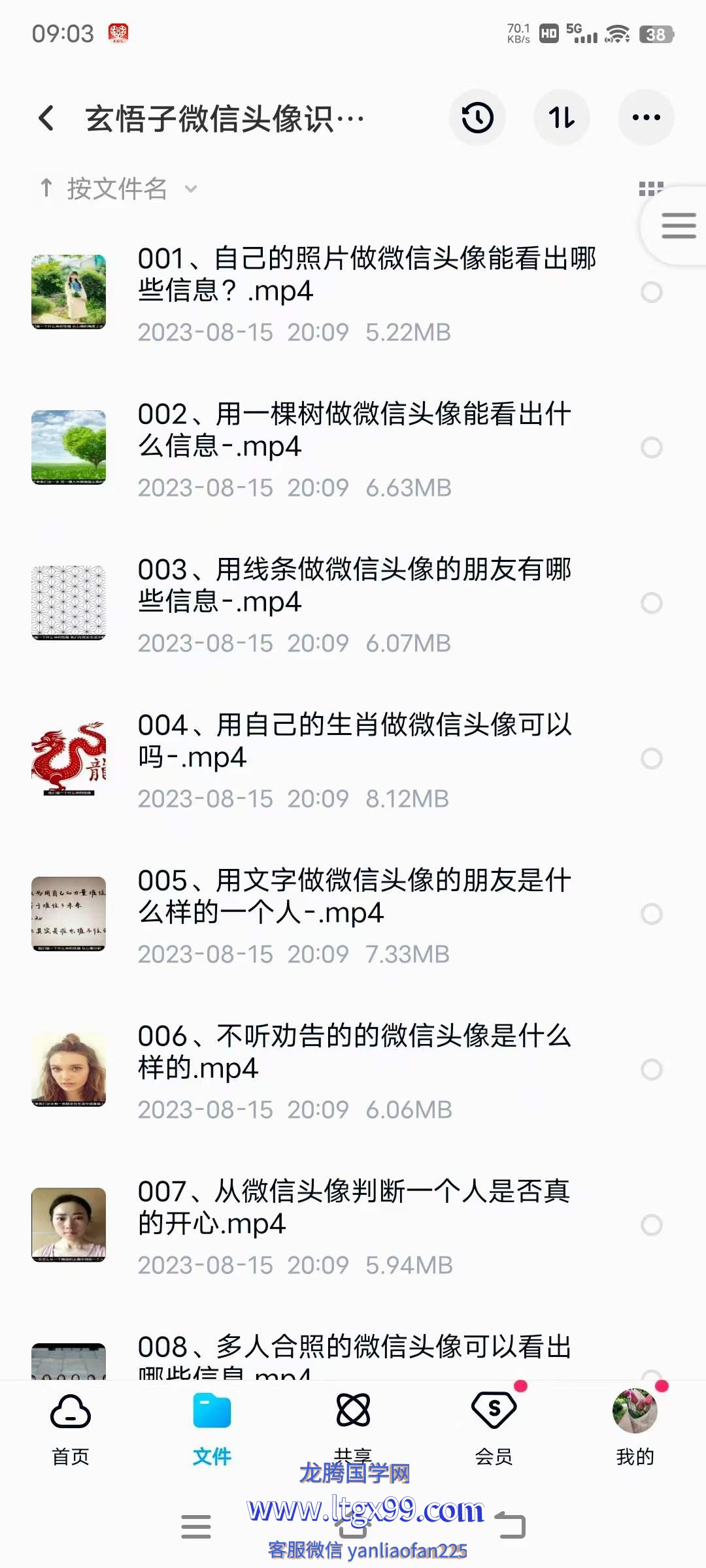Image resolution: width=706 pixels, height=1568 pixels.
Task: Open video 005、用文字做微信头像
Action: 353,896
